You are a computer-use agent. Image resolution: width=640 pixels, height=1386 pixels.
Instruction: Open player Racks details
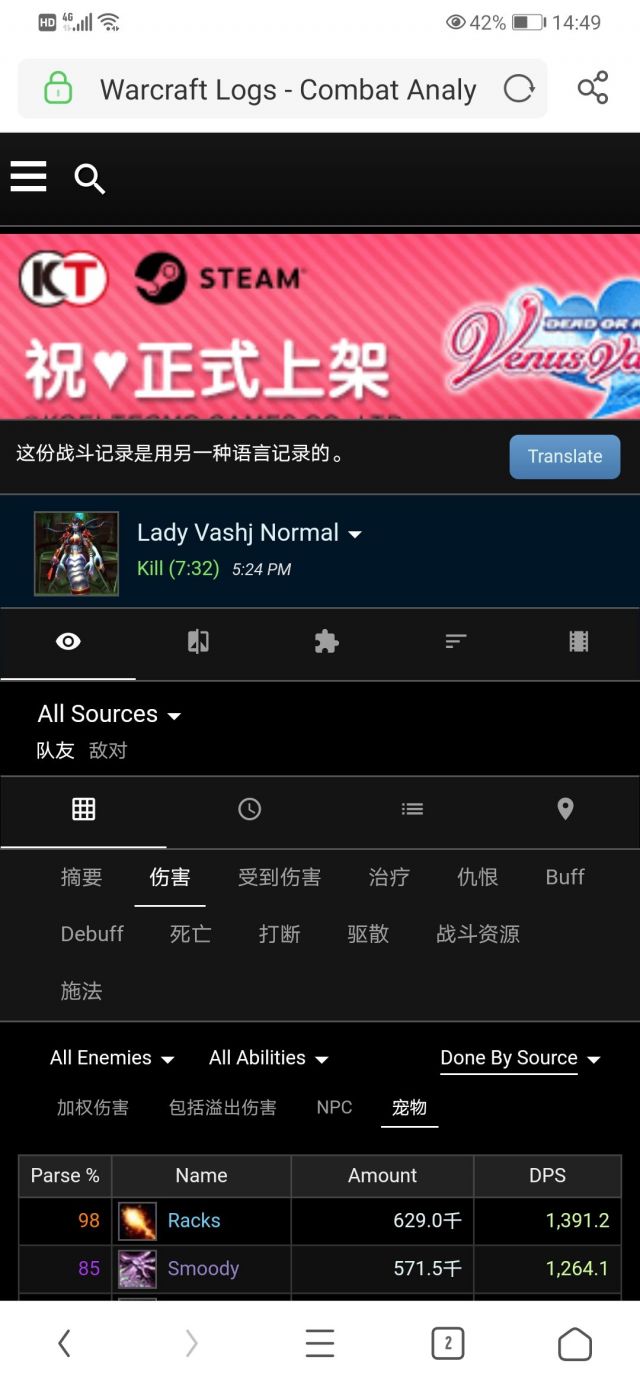(194, 1220)
